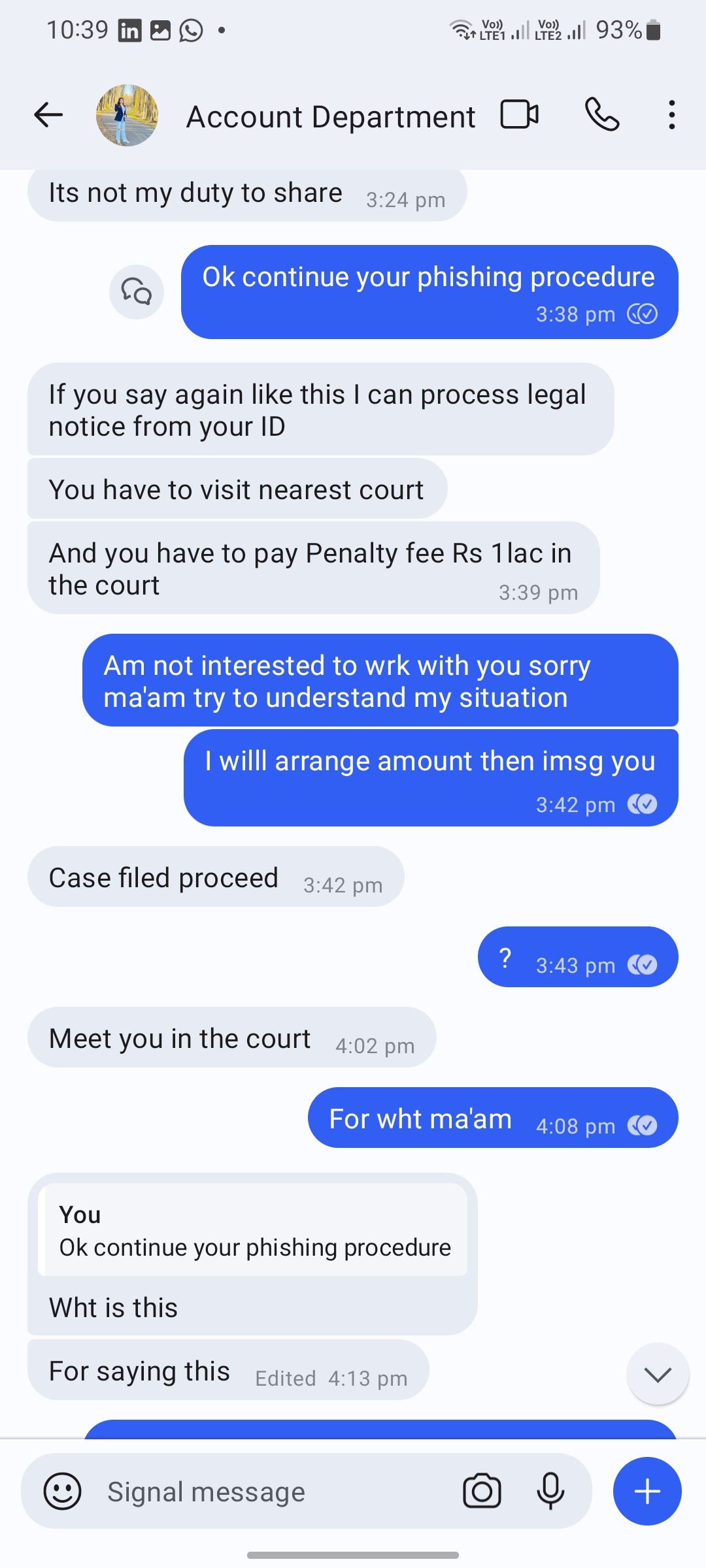Image resolution: width=706 pixels, height=1568 pixels.
Task: Open Account Department conversation settings
Action: click(x=330, y=117)
